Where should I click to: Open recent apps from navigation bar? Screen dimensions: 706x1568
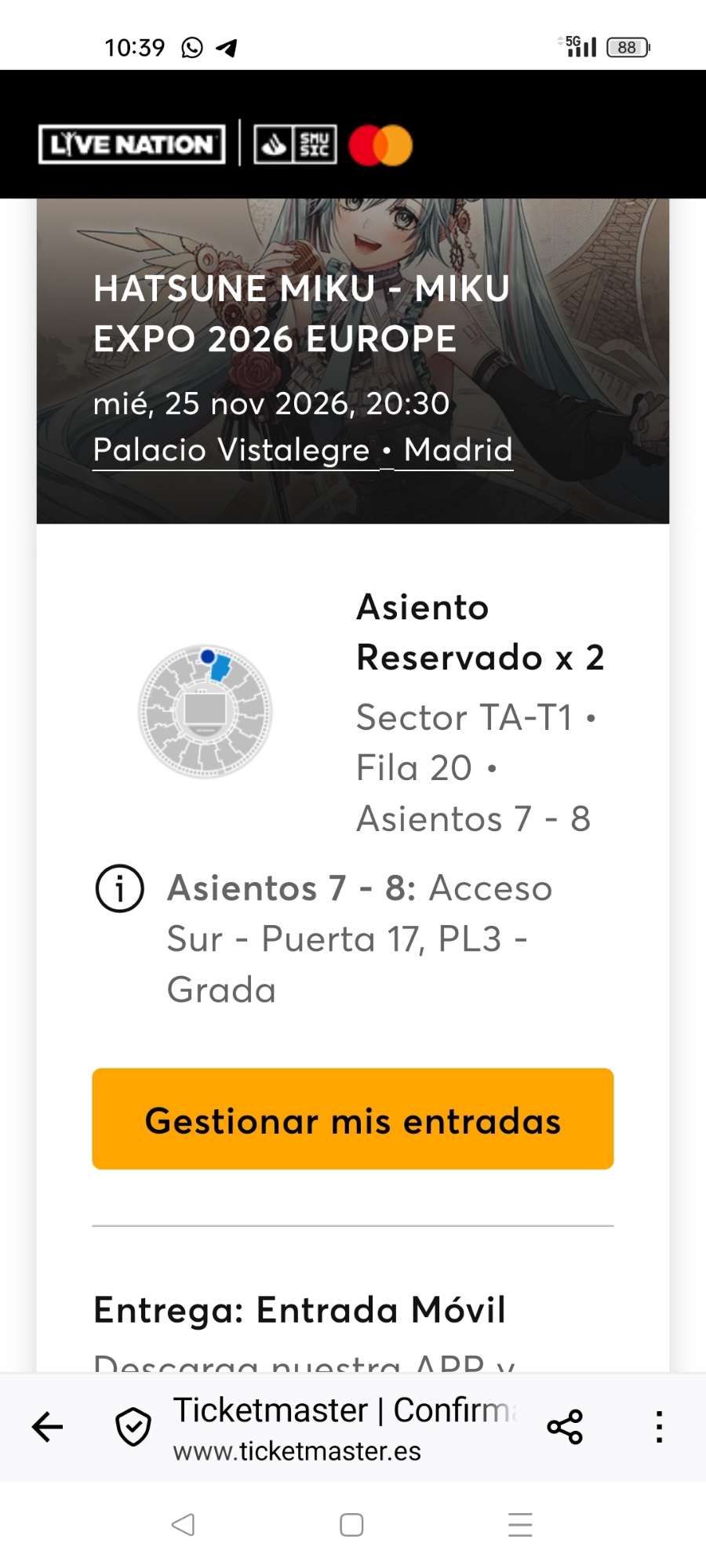tap(520, 1525)
